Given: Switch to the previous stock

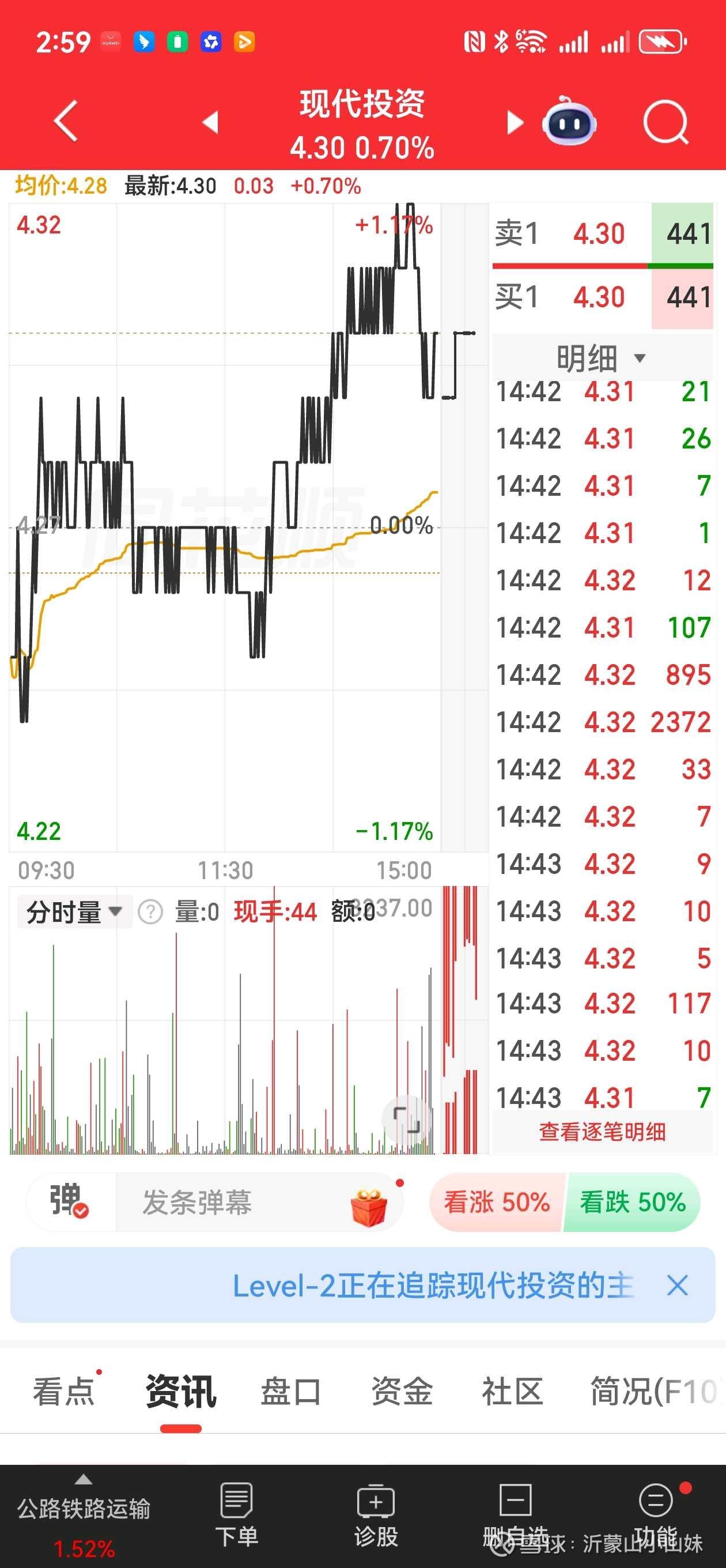Looking at the screenshot, I should [210, 122].
